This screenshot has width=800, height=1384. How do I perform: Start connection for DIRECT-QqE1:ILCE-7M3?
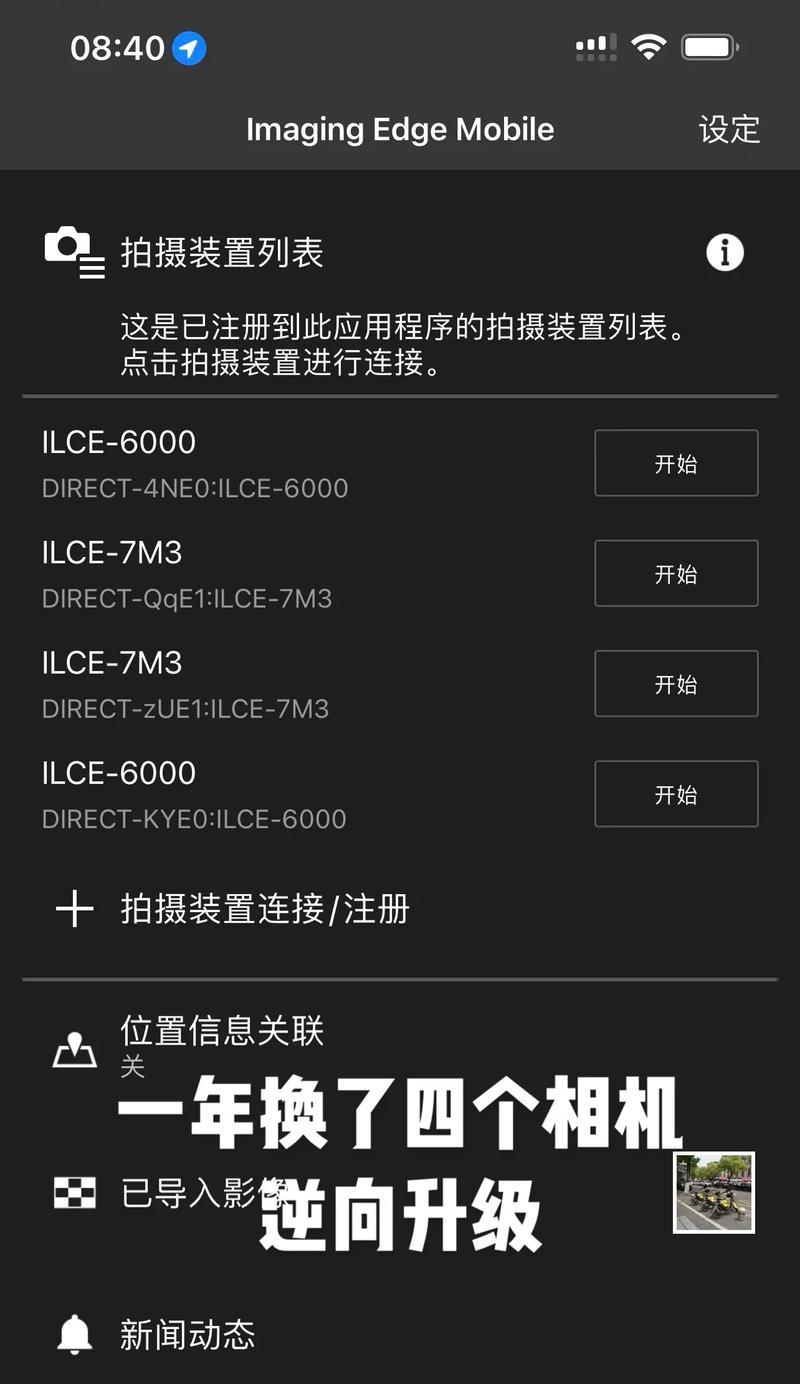(x=676, y=573)
